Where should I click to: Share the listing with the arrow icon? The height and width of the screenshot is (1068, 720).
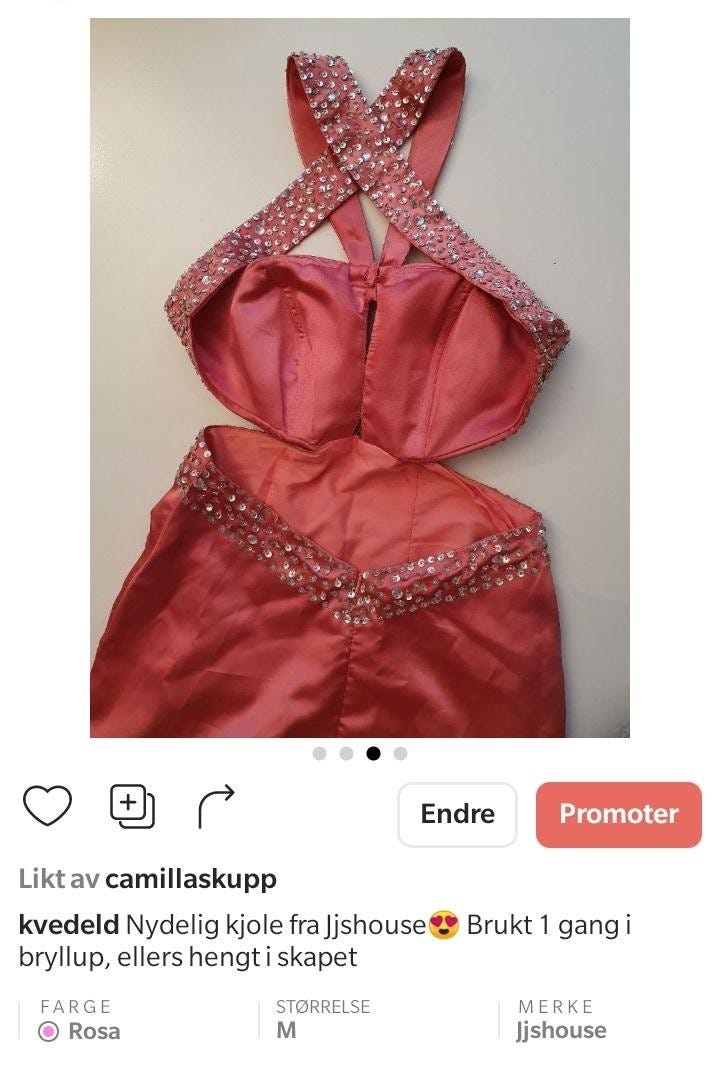click(x=215, y=804)
